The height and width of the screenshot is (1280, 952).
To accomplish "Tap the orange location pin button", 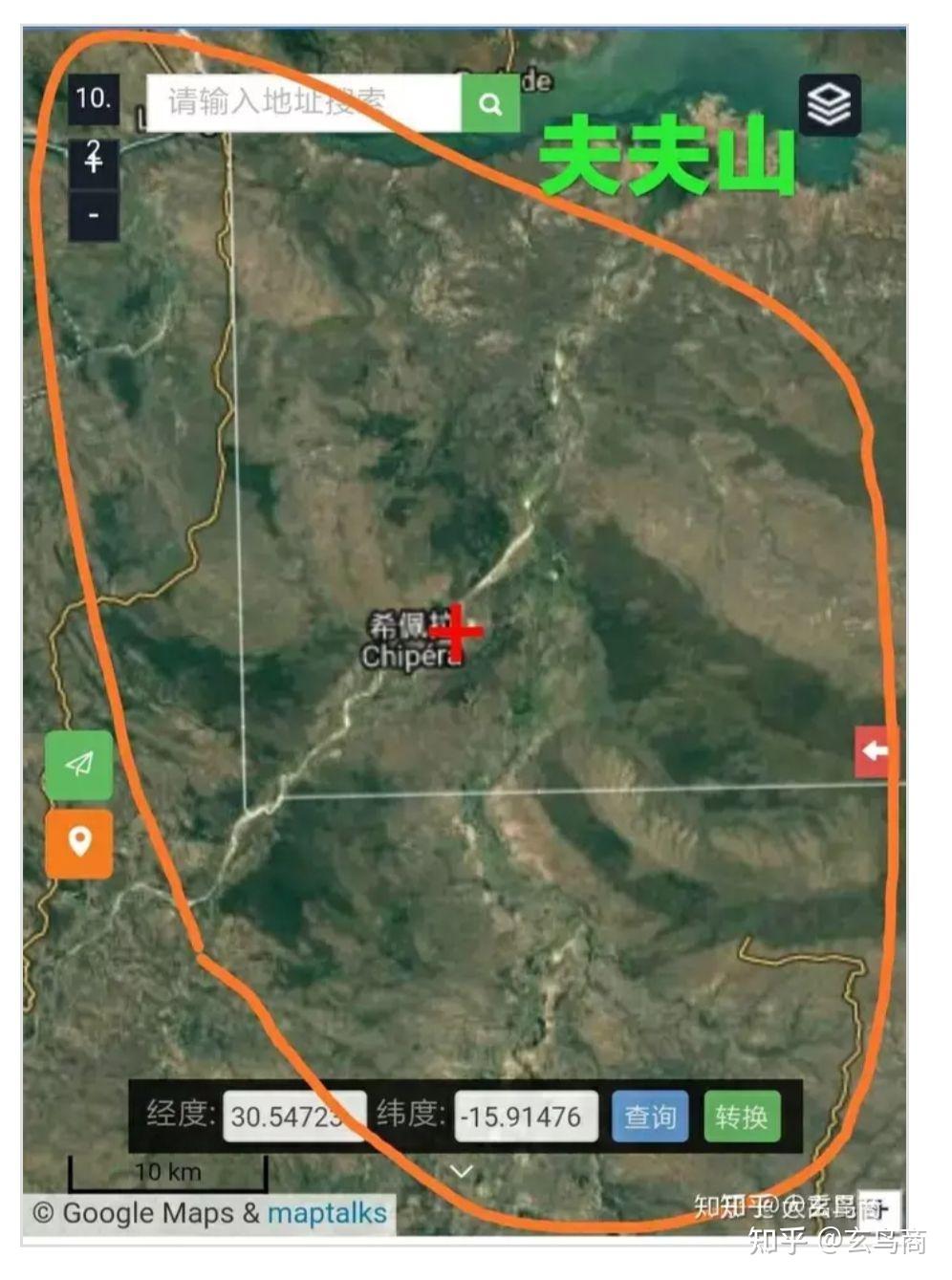I will coord(78,843).
